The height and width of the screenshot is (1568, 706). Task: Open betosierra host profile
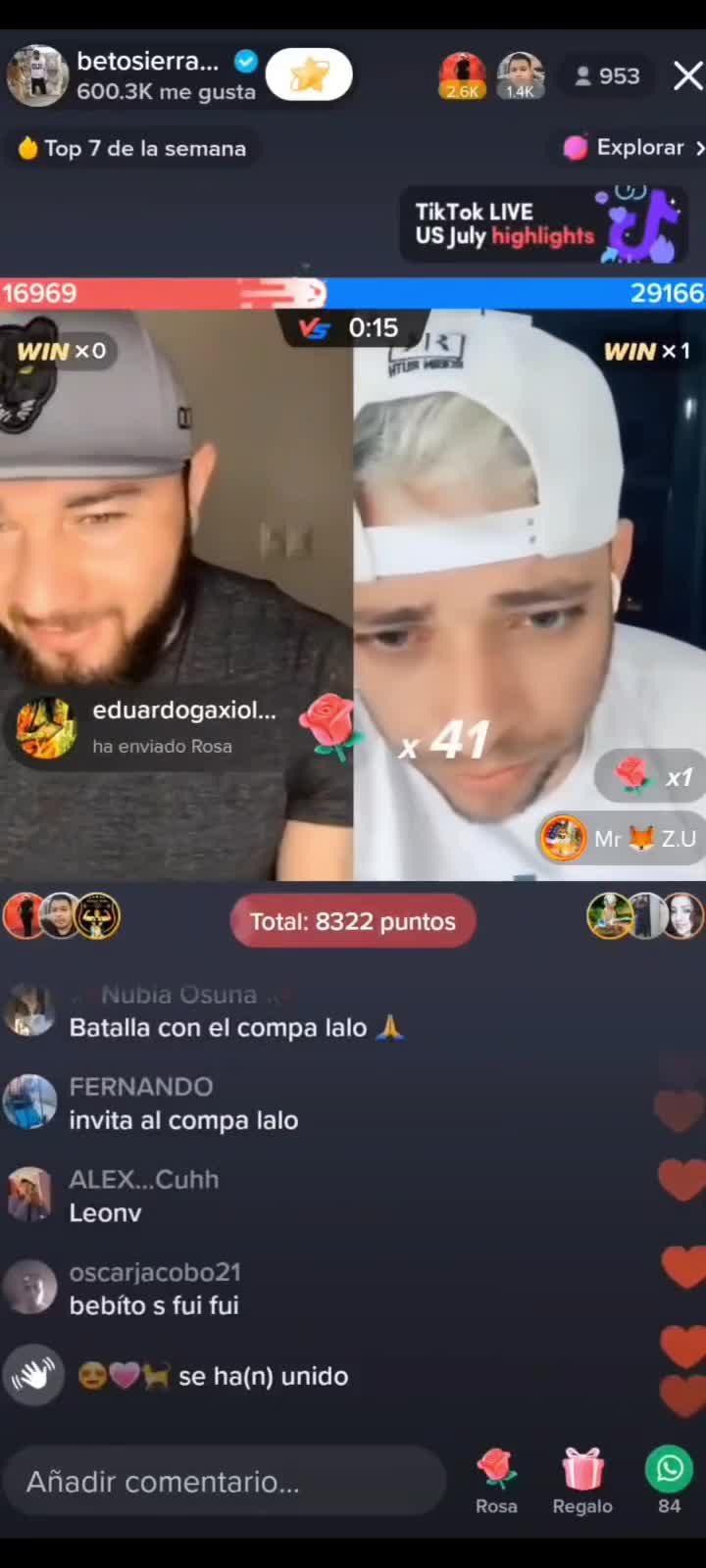click(39, 75)
